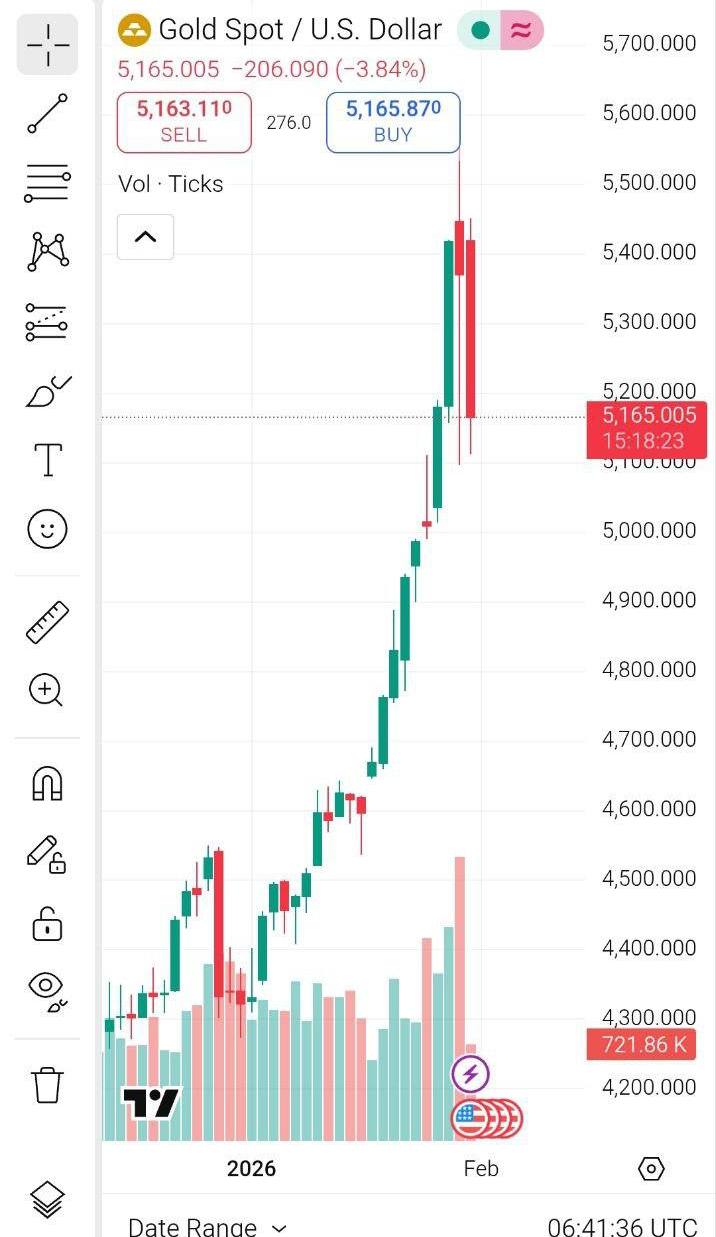The image size is (716, 1237).
Task: Collapse the indicator legend chevron
Action: pos(145,237)
